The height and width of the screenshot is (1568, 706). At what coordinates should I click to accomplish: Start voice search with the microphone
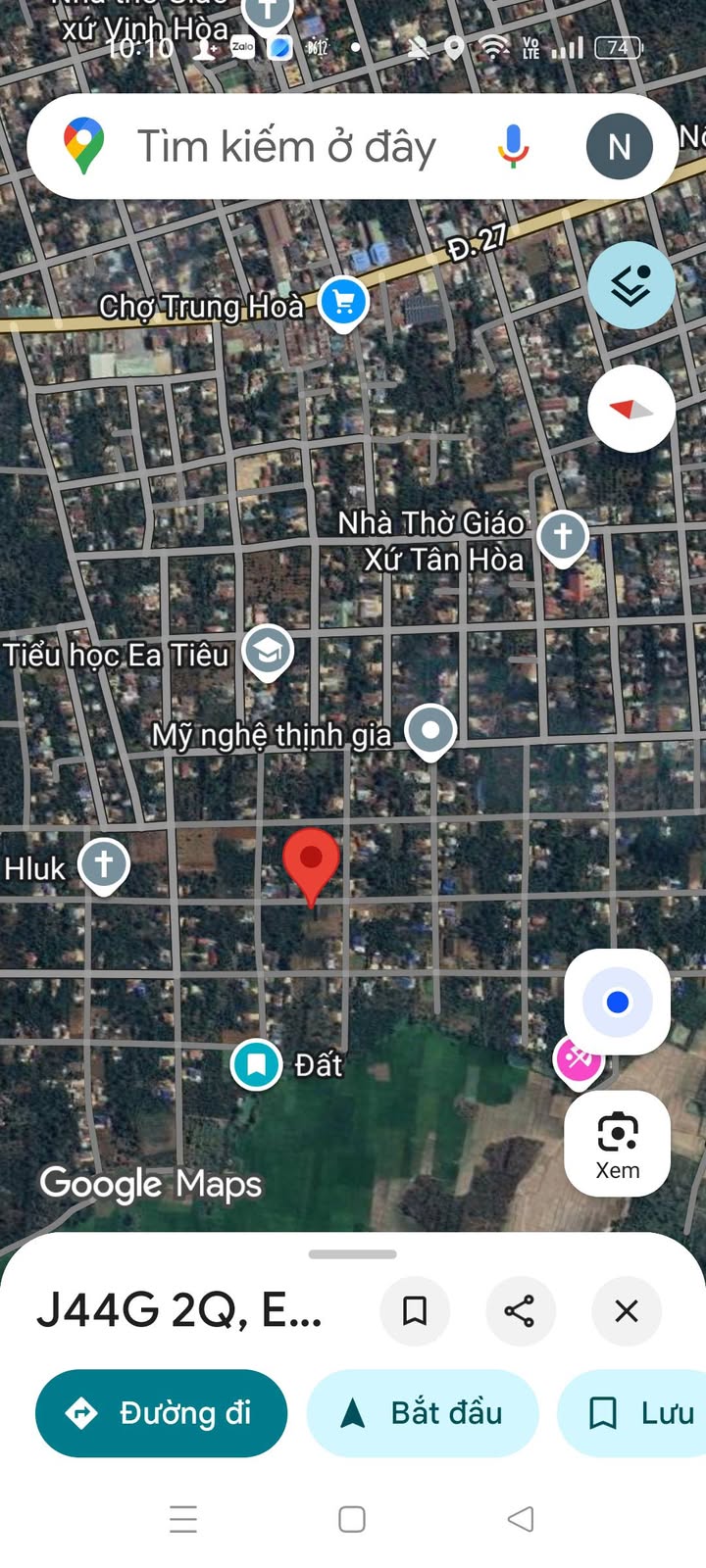[512, 147]
